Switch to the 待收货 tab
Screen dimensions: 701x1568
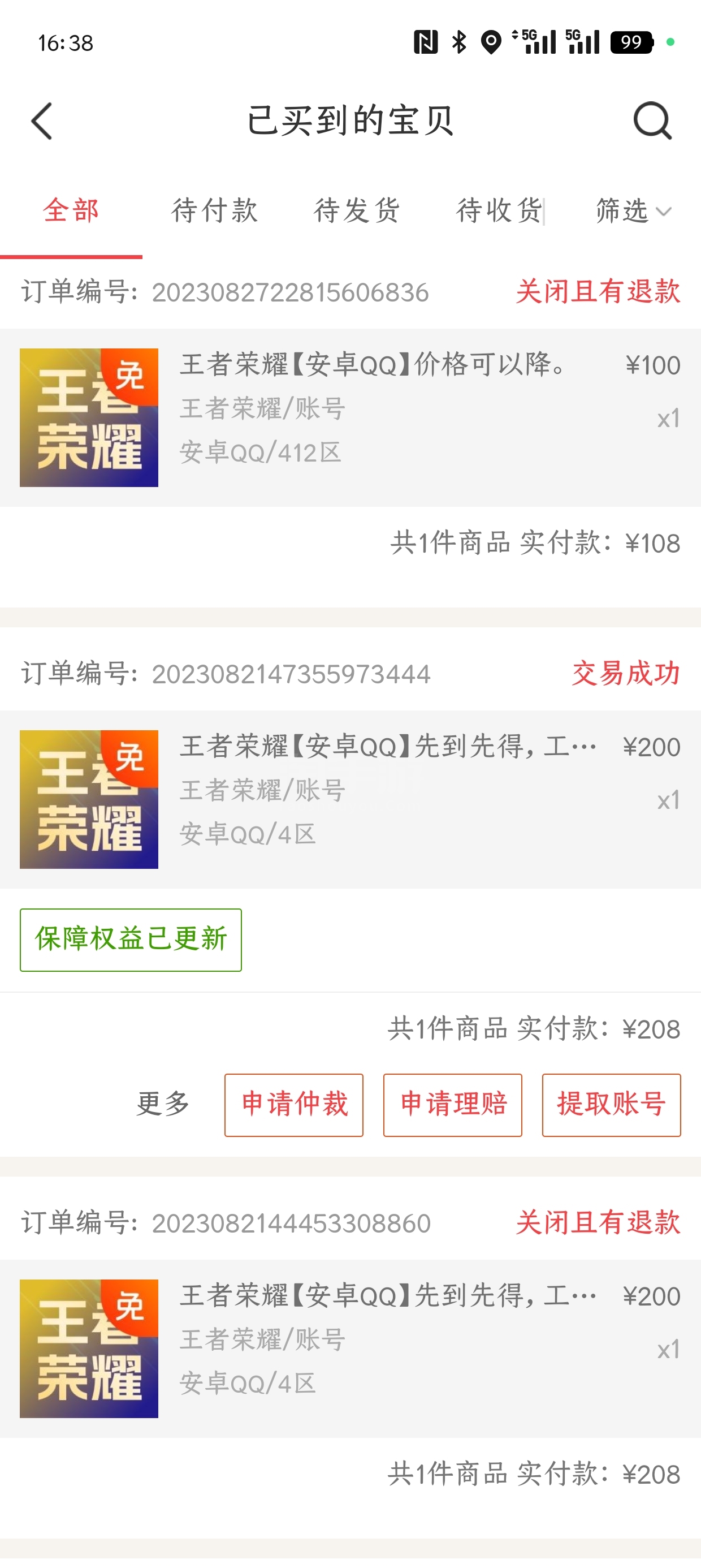point(499,210)
